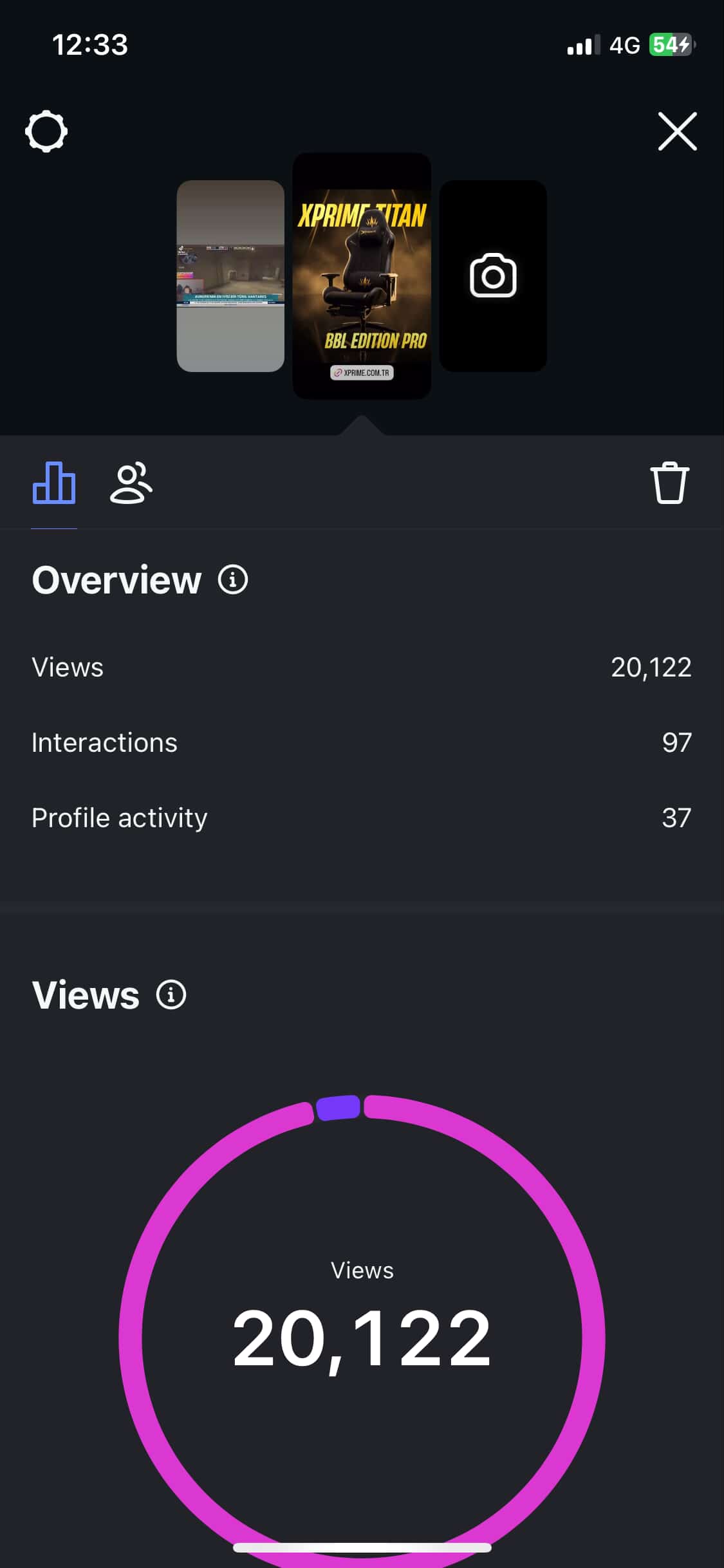
Task: Show info about Overview
Action: 233,580
